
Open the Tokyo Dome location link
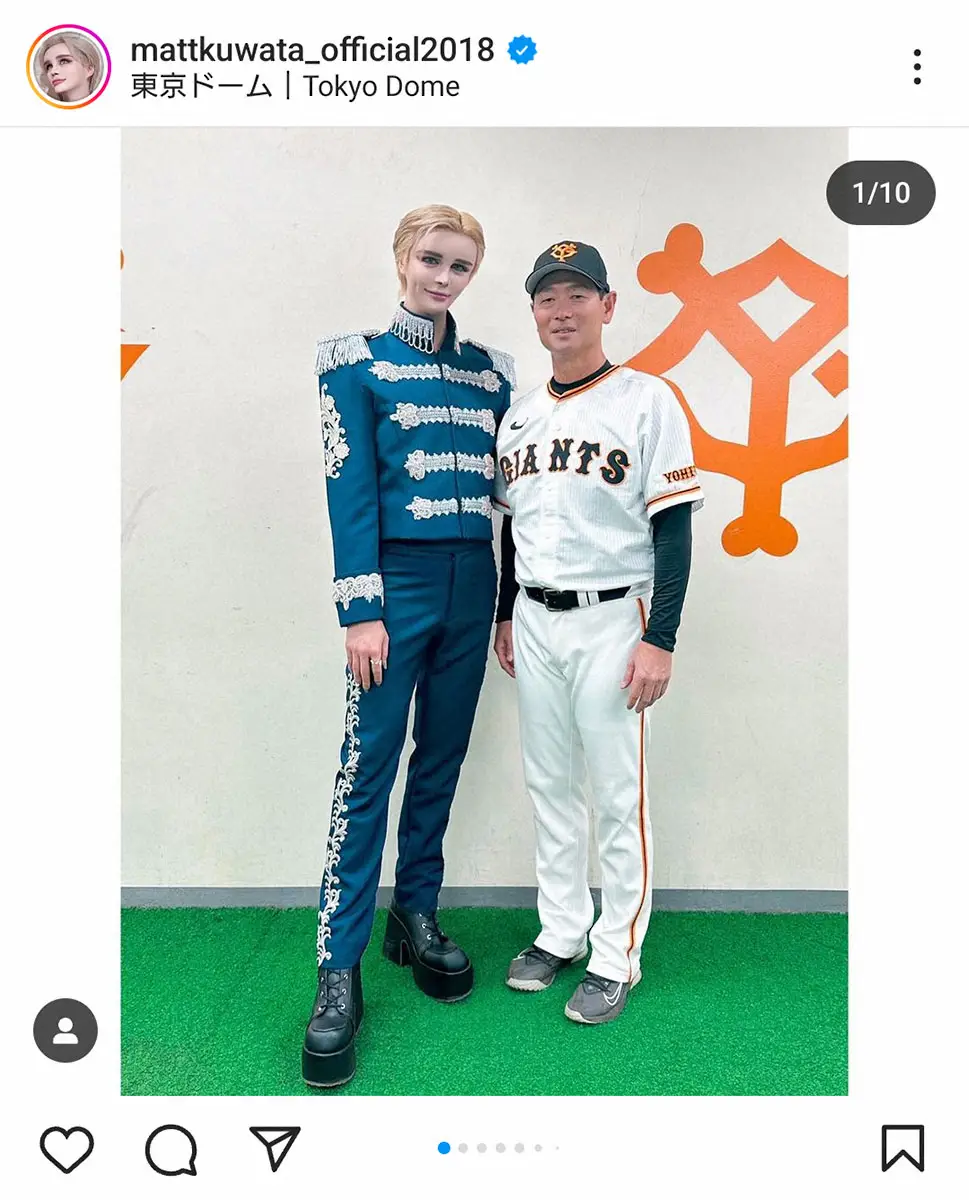click(x=295, y=87)
